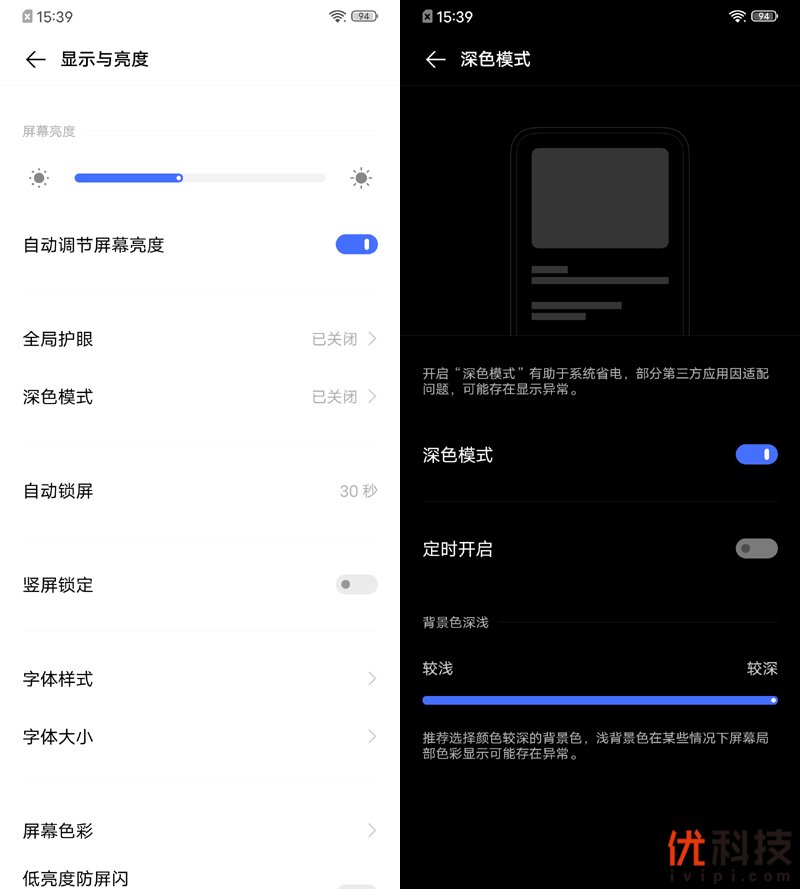Click the small sun icon to dim brightness

pyautogui.click(x=38, y=177)
